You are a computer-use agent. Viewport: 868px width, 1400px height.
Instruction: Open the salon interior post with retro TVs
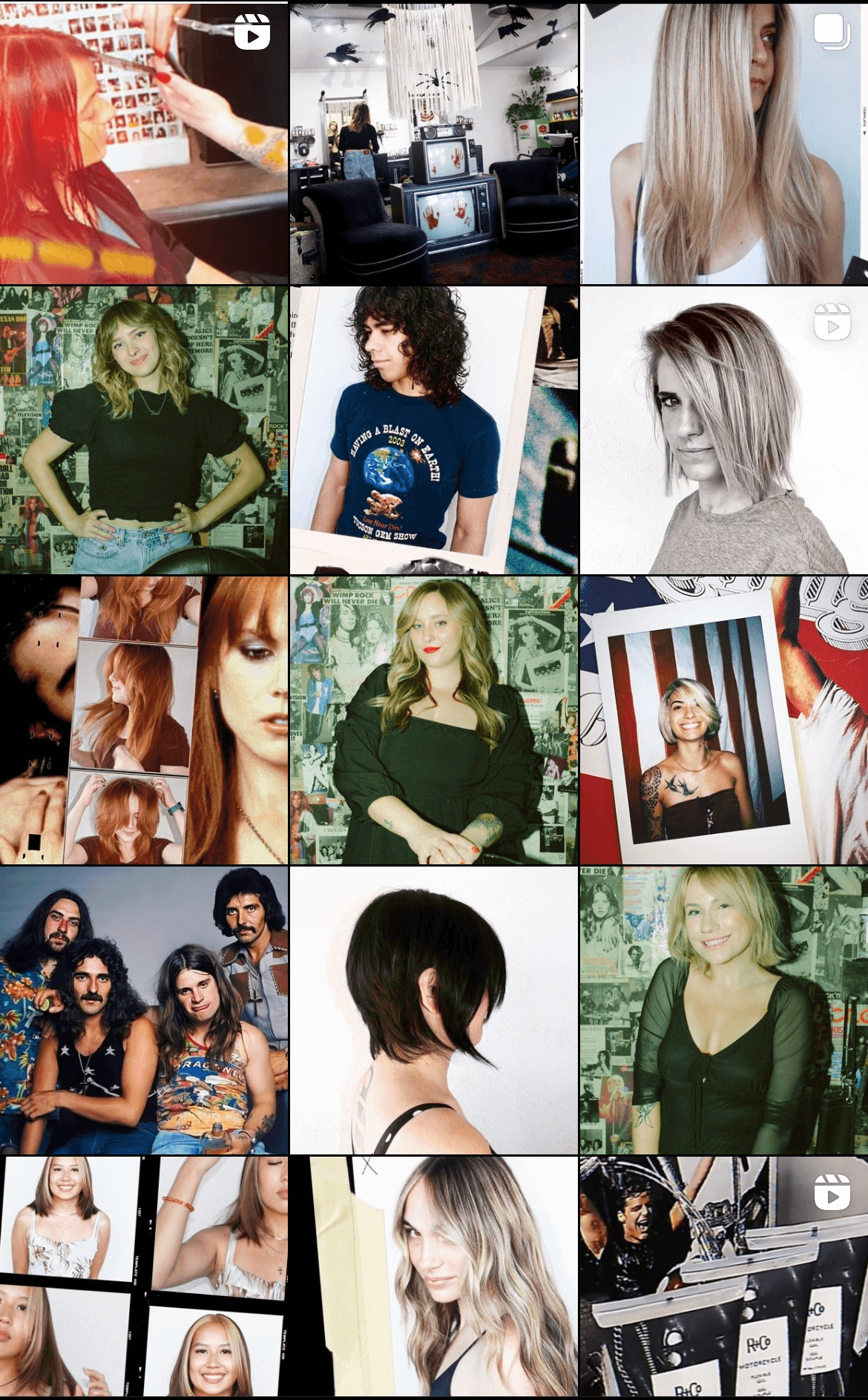pos(433,144)
